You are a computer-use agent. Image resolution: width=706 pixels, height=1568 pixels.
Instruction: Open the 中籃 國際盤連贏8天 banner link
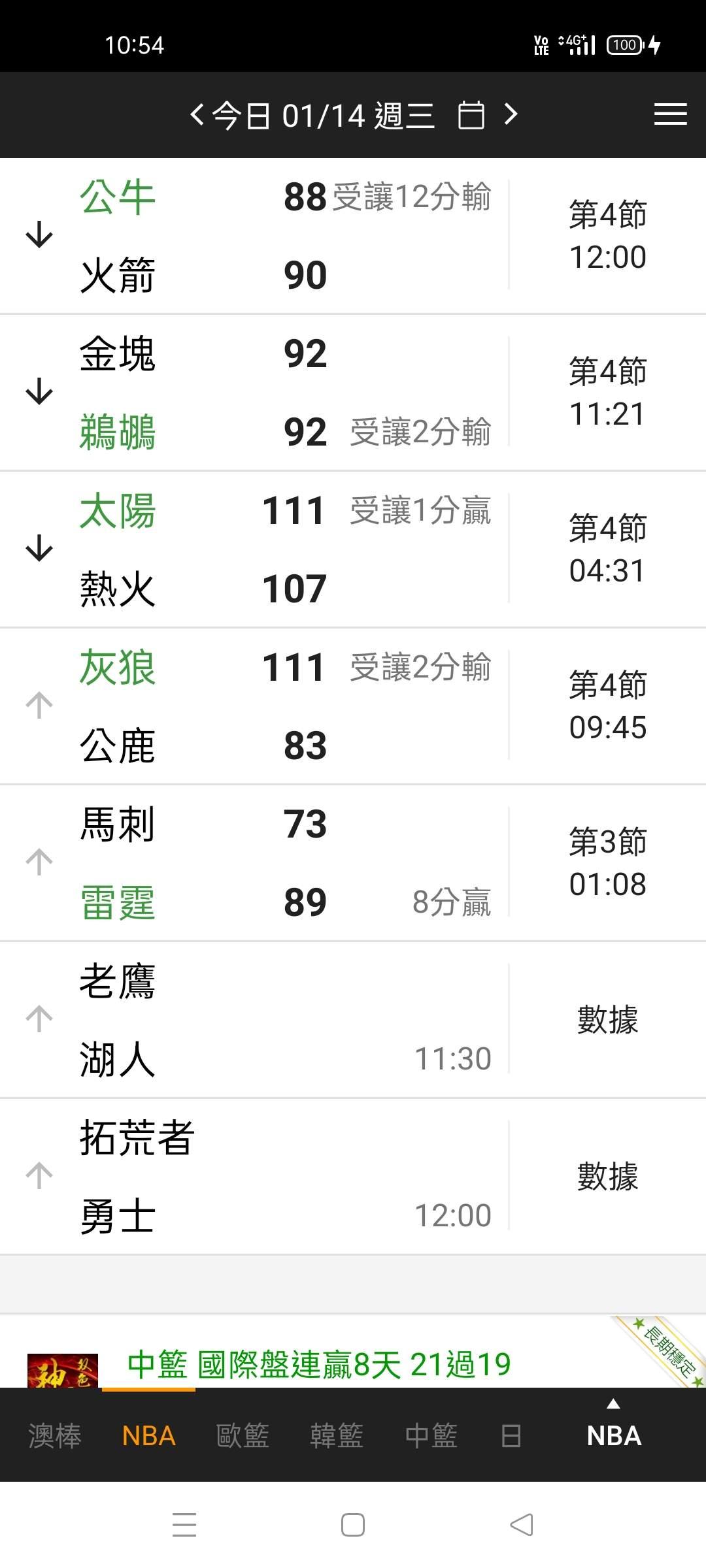click(319, 1364)
